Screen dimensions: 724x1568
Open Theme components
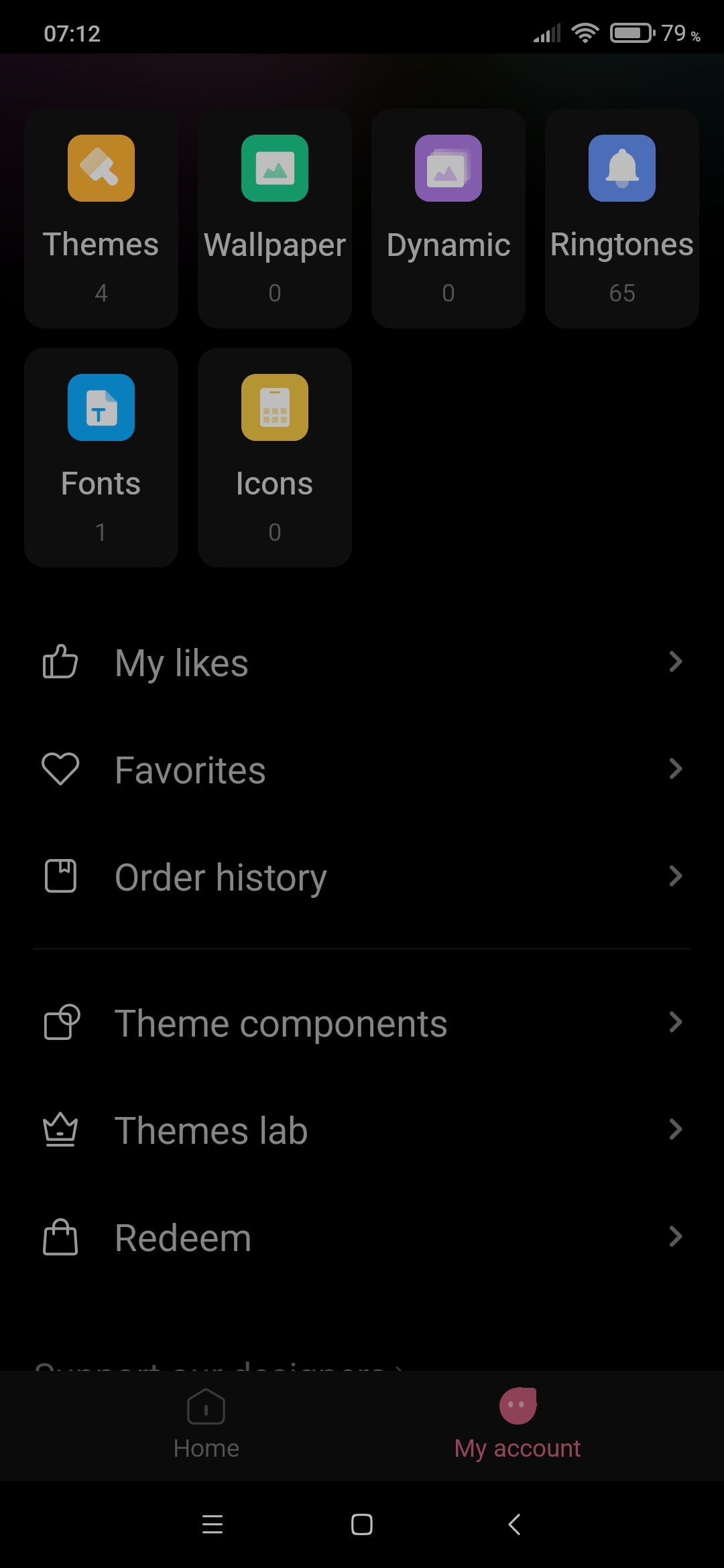pos(362,1023)
